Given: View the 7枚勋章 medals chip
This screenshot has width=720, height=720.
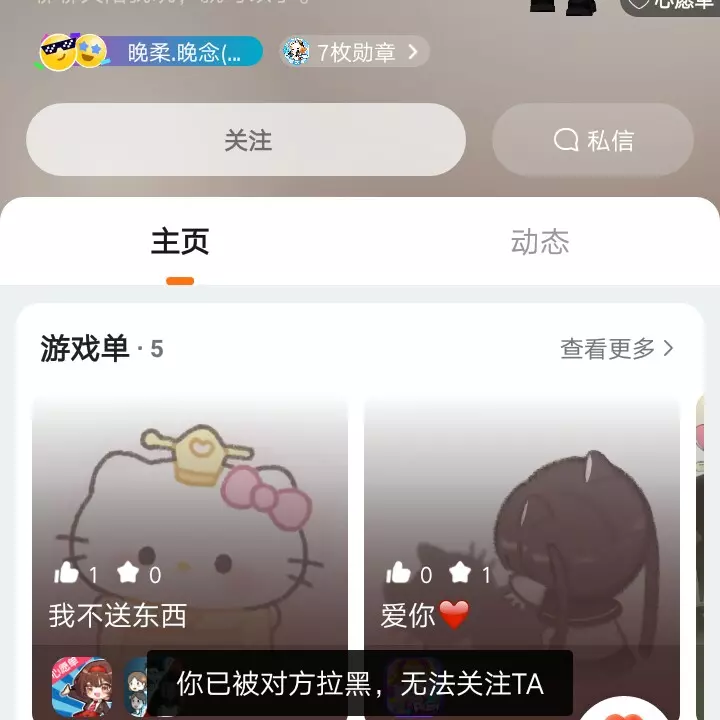Looking at the screenshot, I should click(x=354, y=52).
